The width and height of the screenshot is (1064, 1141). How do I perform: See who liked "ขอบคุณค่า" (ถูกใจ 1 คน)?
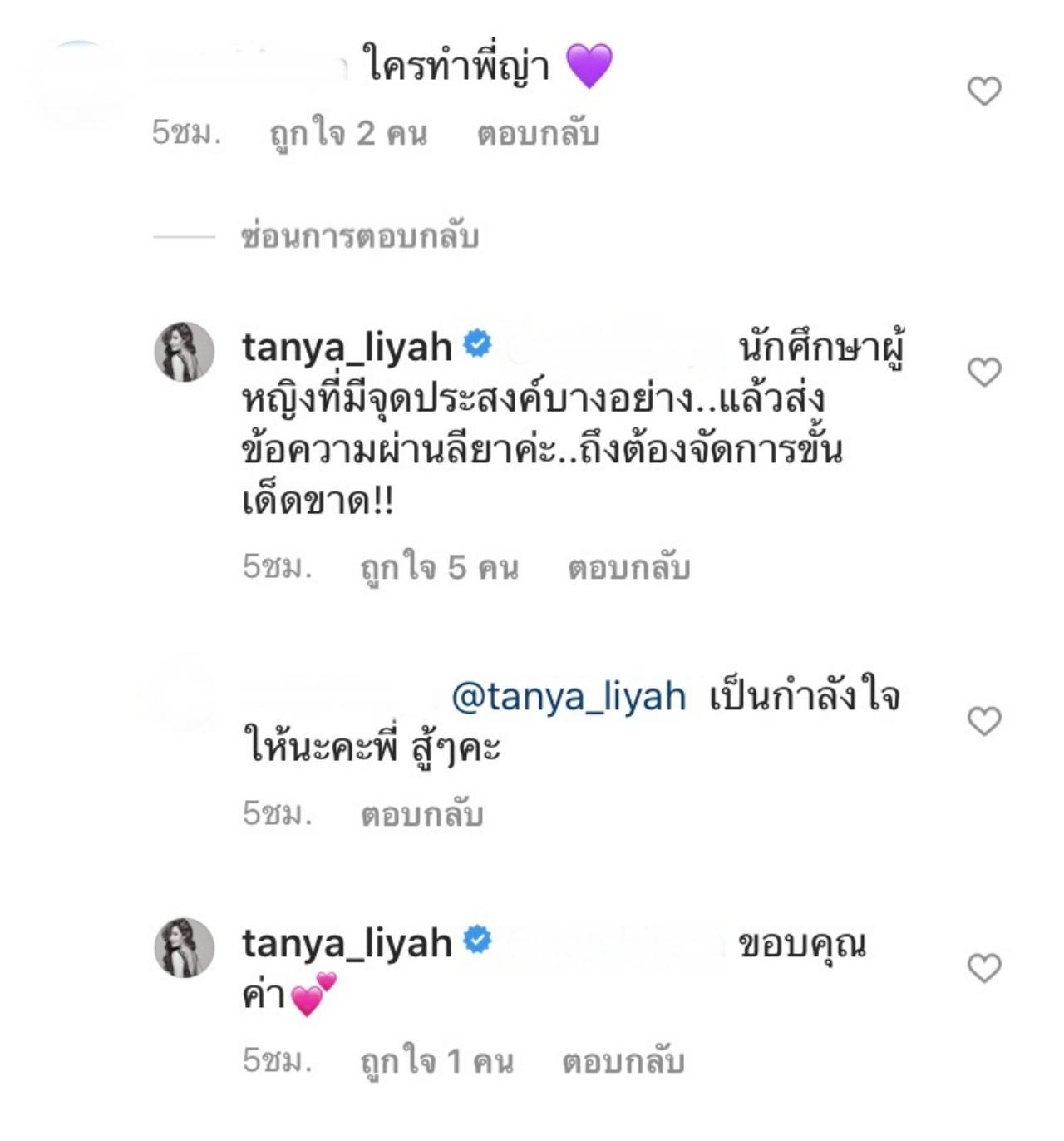436,1061
